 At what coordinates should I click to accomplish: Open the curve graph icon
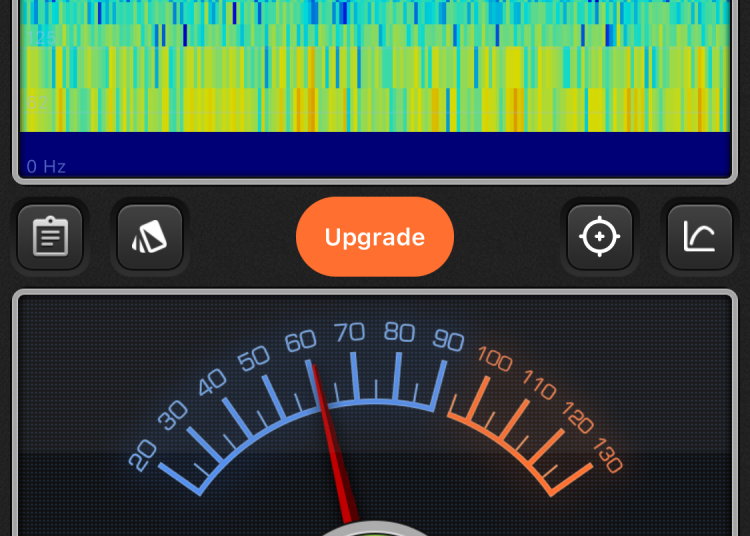click(x=700, y=237)
